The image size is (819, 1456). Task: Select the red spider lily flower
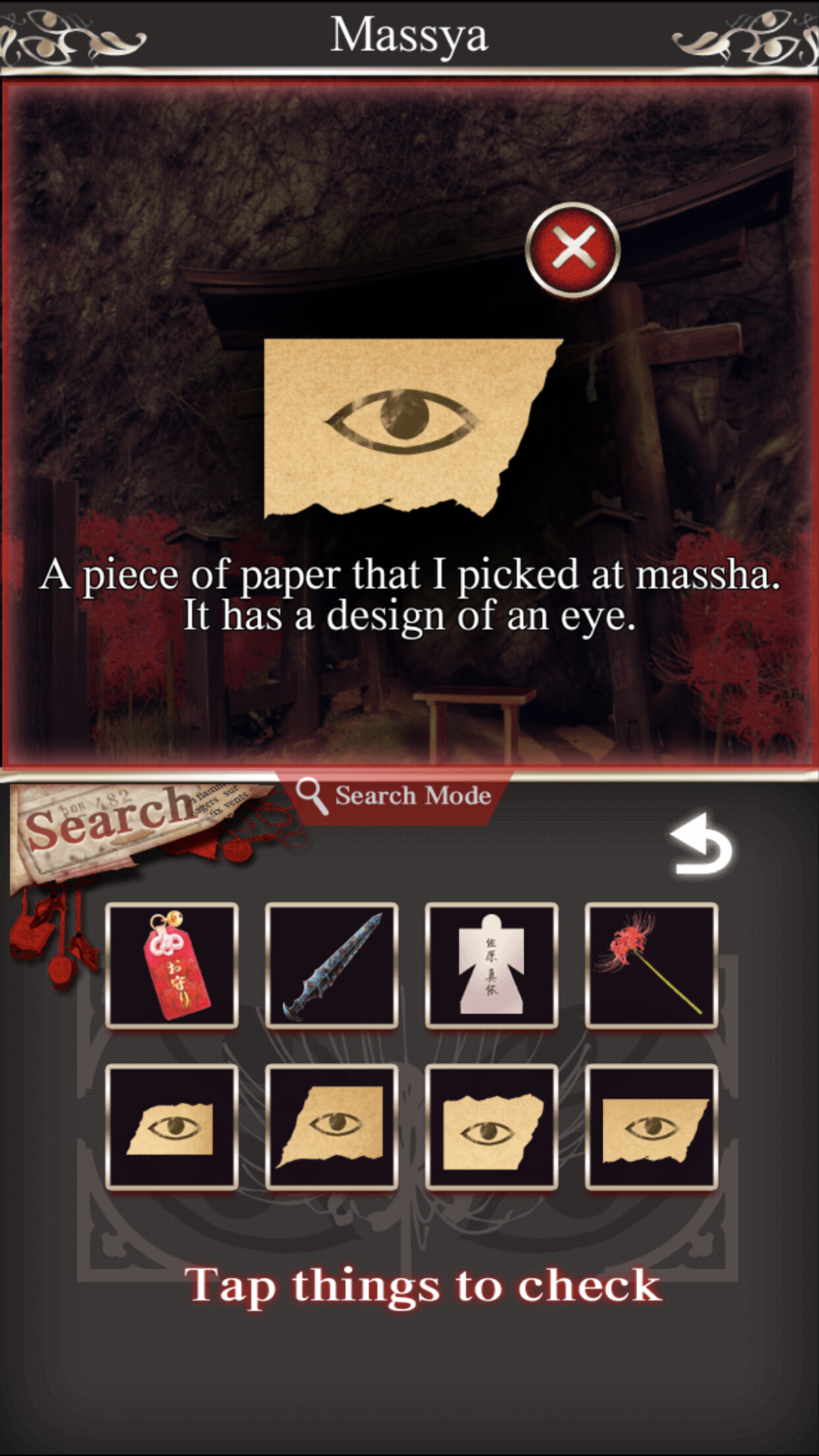coord(651,966)
